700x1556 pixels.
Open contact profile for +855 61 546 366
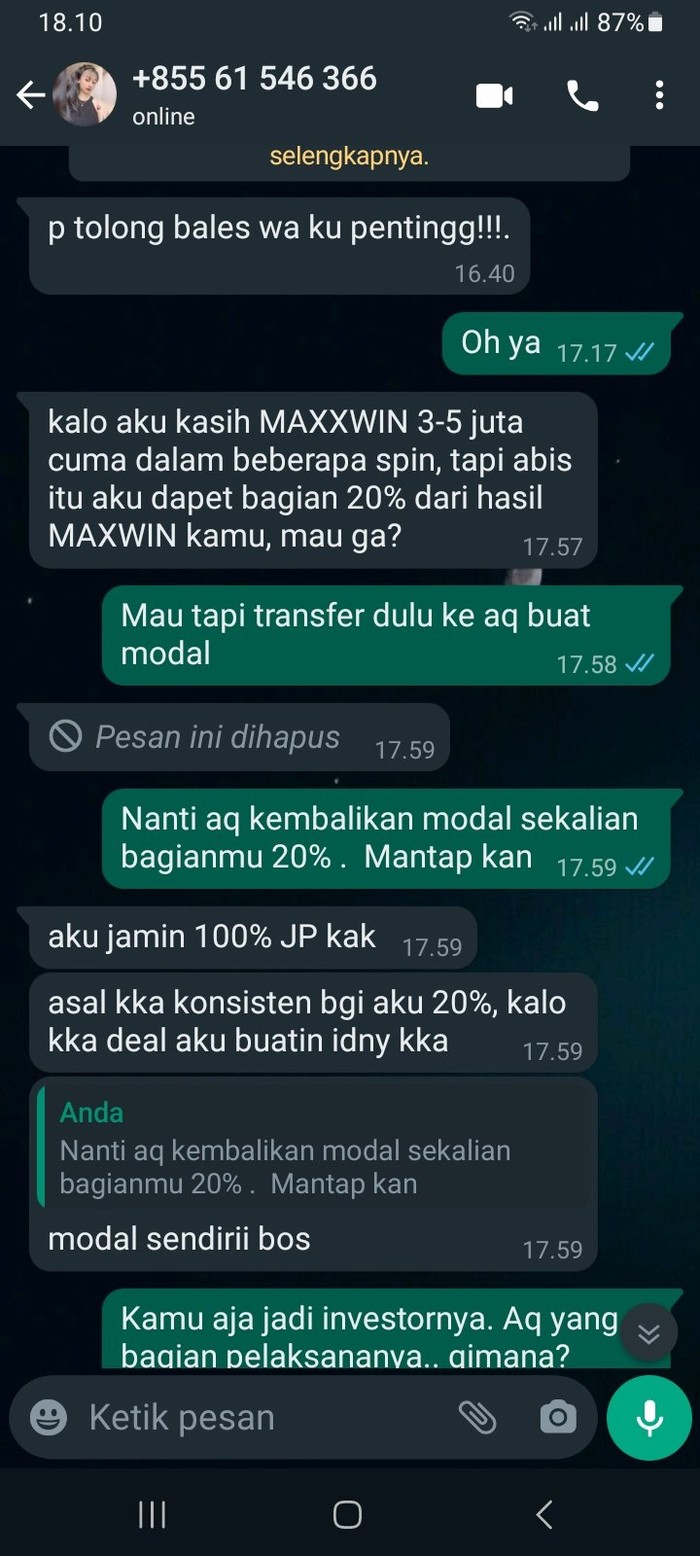point(255,95)
